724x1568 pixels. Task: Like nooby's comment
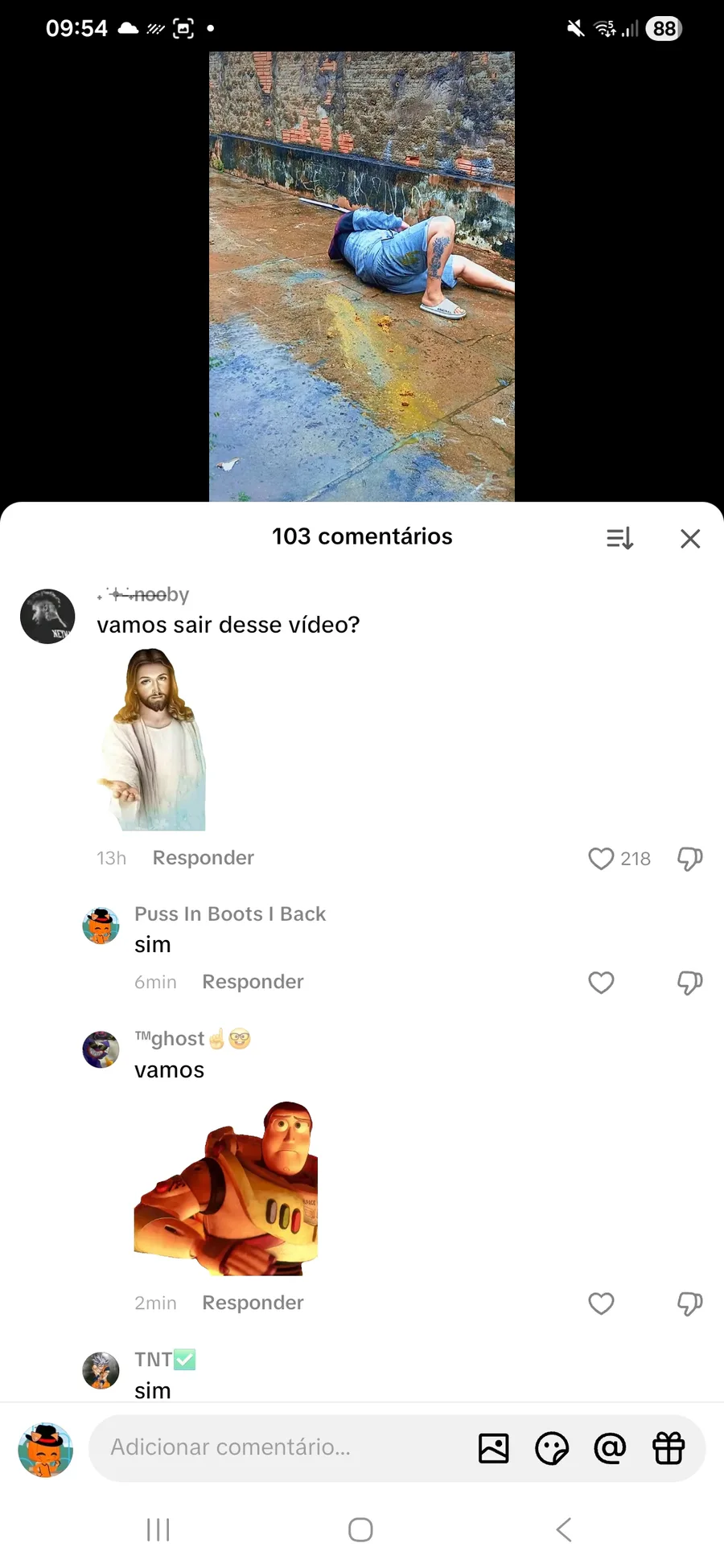[x=601, y=858]
